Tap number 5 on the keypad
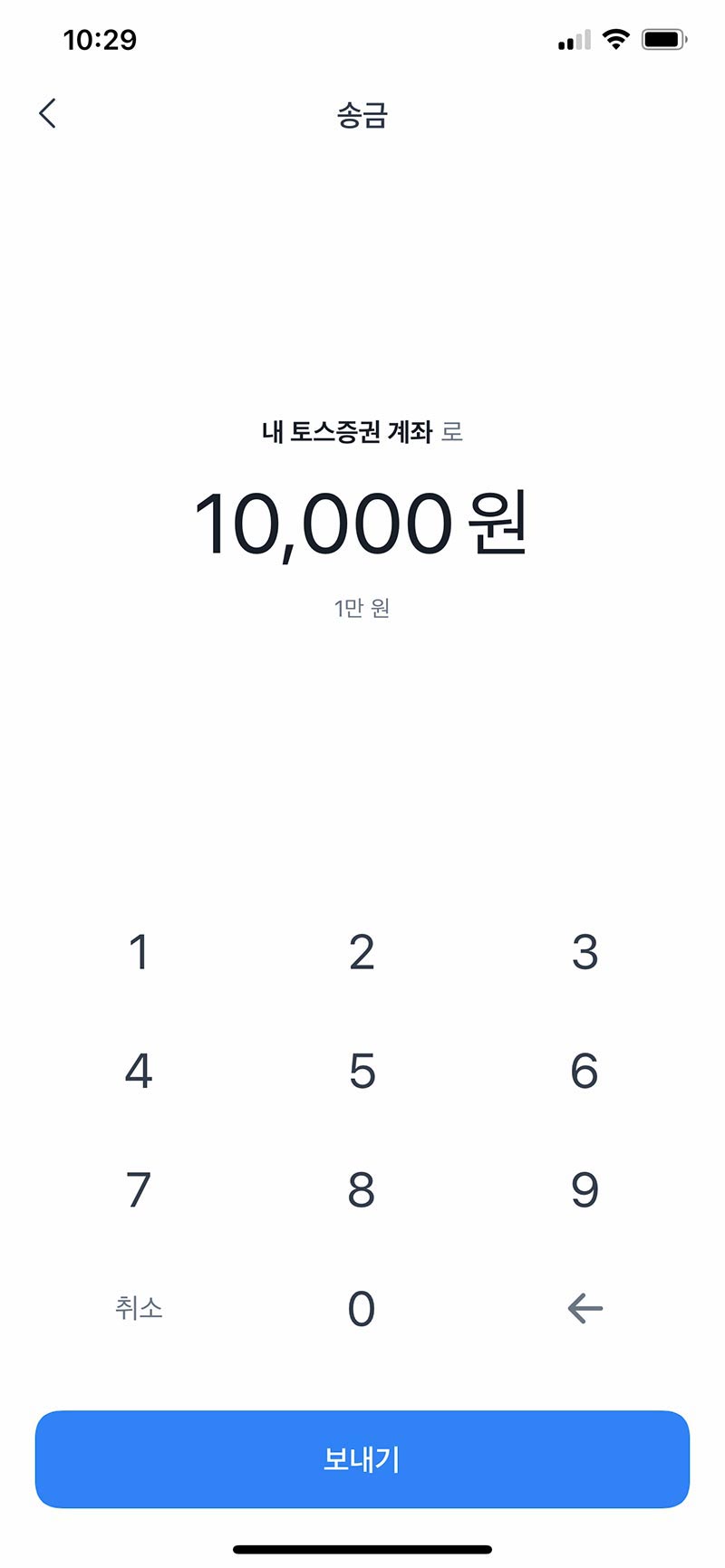 tap(362, 1070)
